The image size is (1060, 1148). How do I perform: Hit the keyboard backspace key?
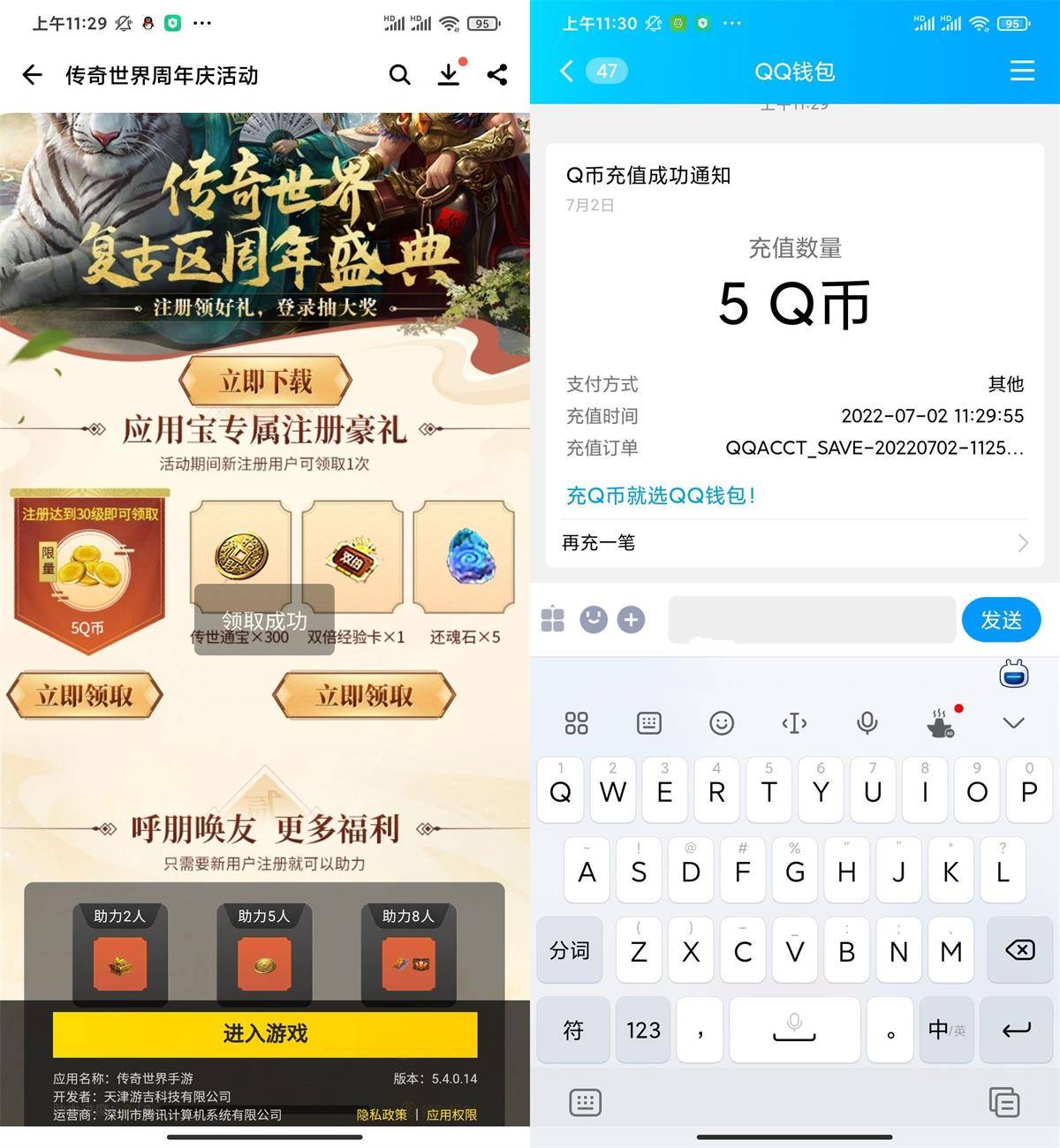click(x=1019, y=950)
